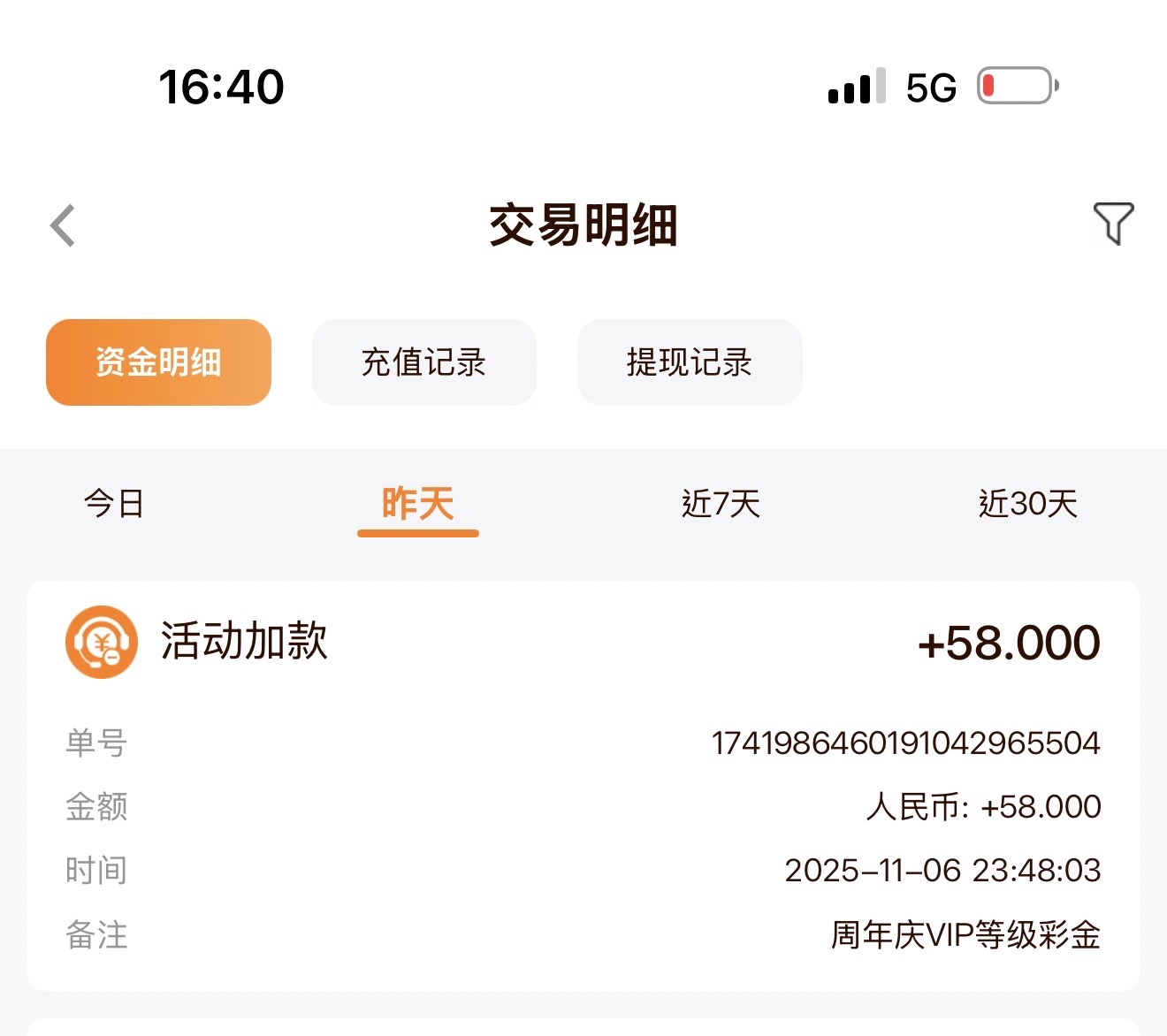Show 近7天 transactions
The image size is (1167, 1036).
coord(721,504)
